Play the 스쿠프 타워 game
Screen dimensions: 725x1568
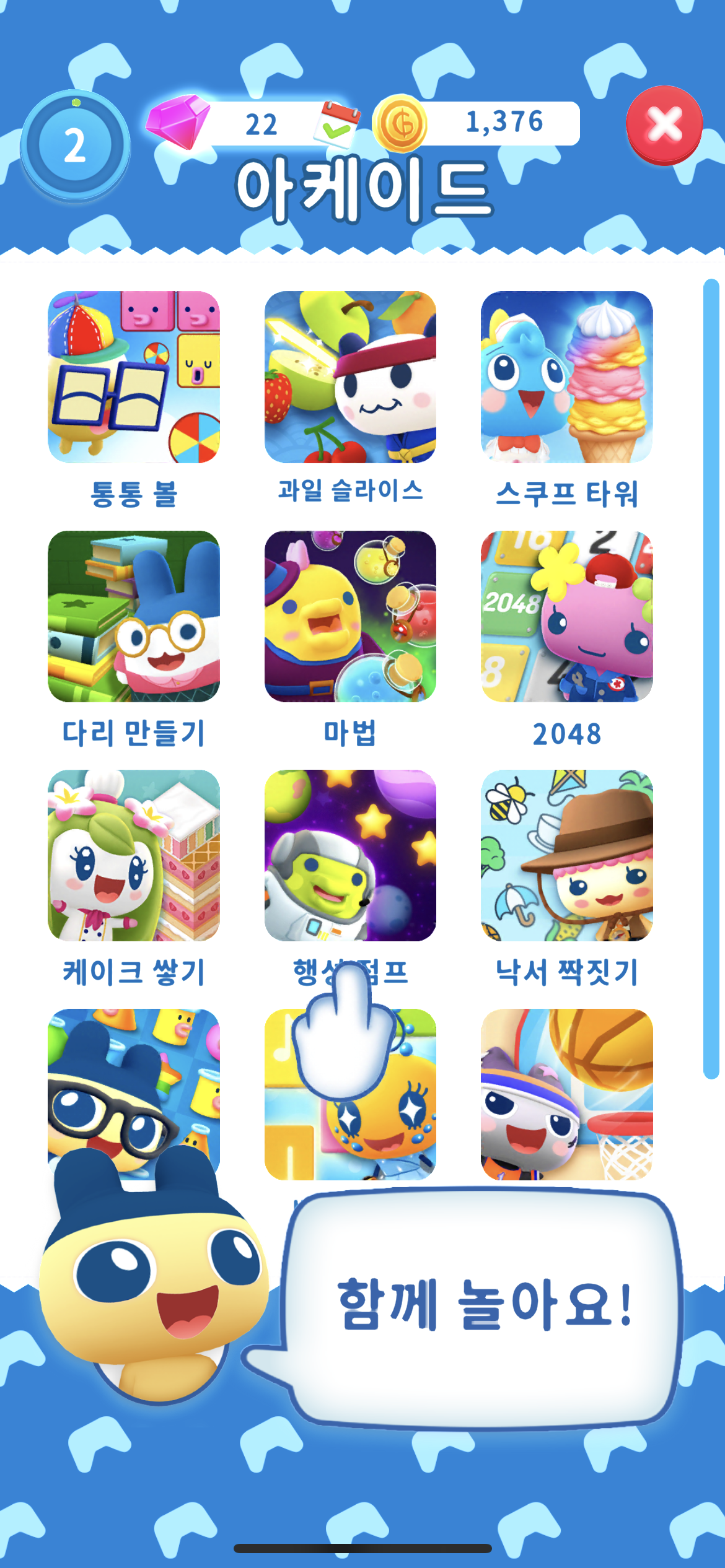pyautogui.click(x=566, y=377)
